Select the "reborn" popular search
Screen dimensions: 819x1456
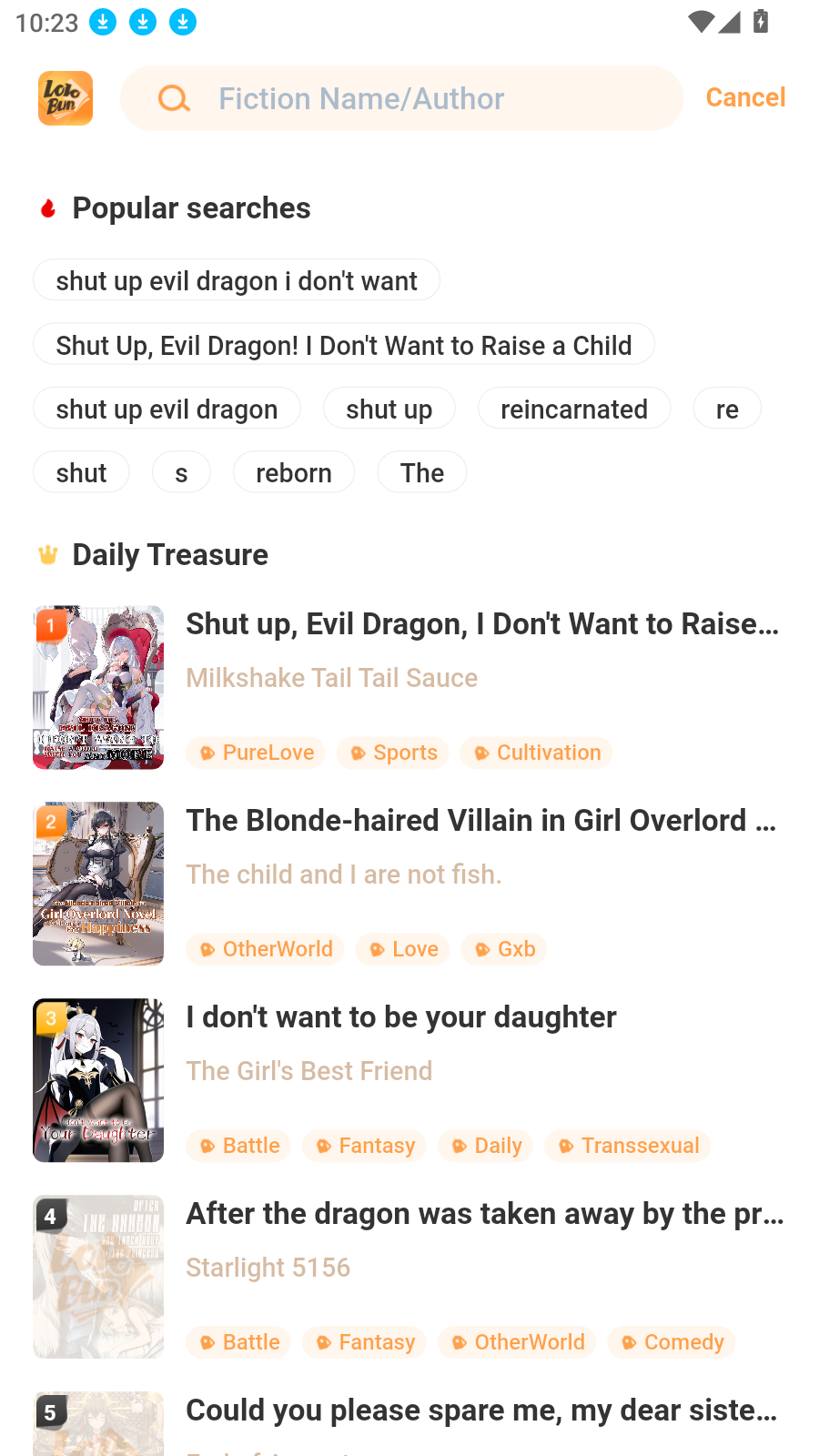[x=293, y=472]
